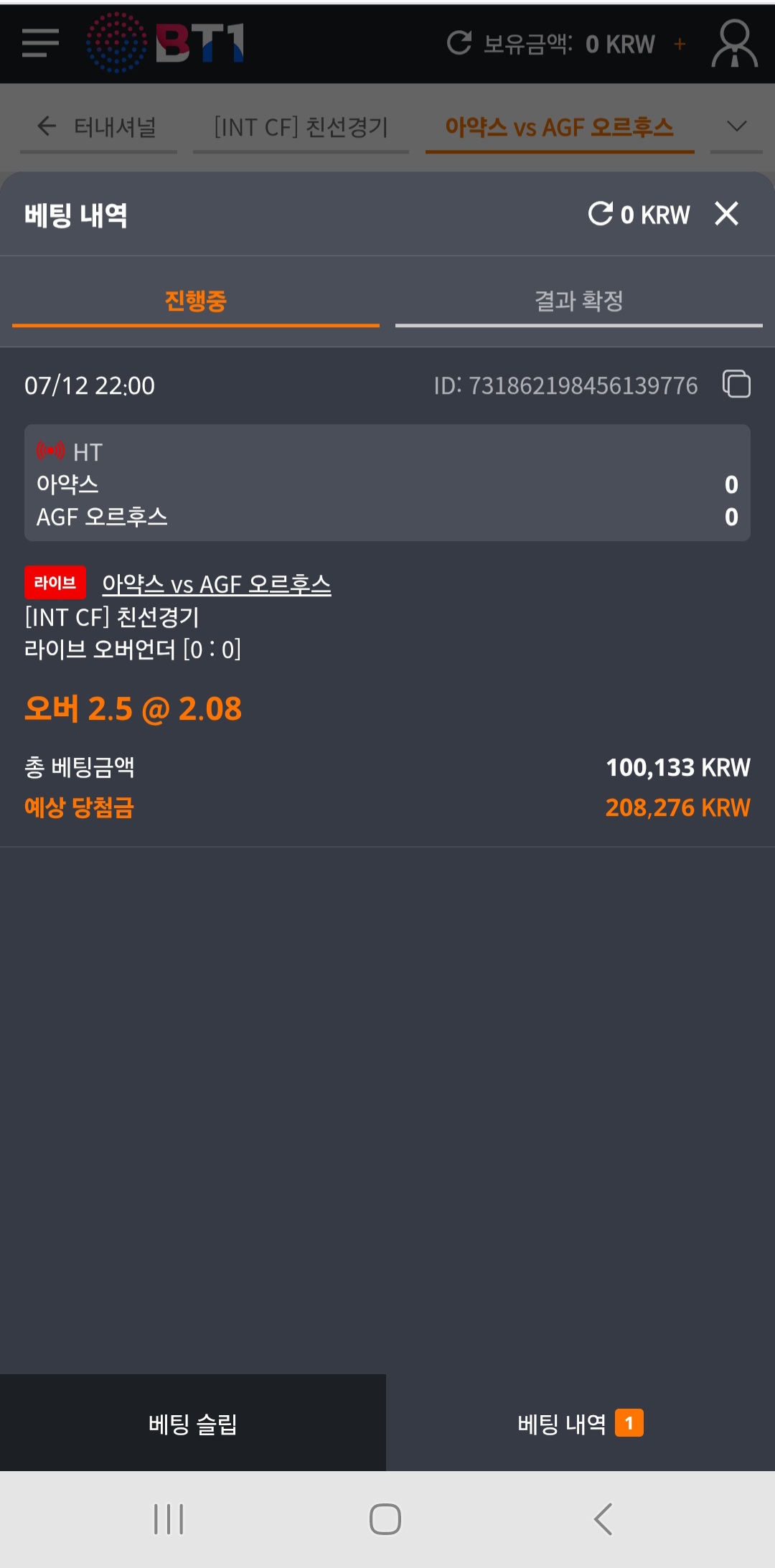Refresh the 0 KRW balance in panel header
The width and height of the screenshot is (775, 1568).
click(x=600, y=213)
